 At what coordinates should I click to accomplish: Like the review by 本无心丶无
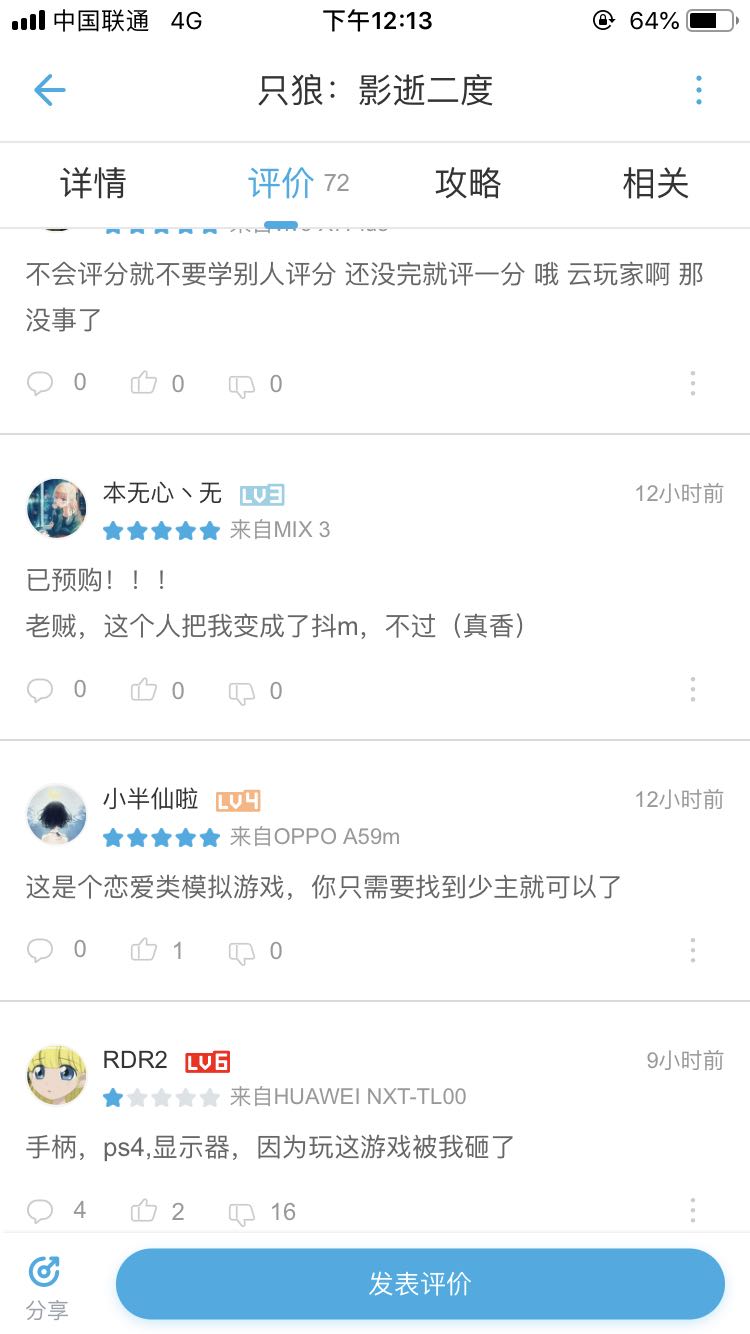click(x=145, y=690)
